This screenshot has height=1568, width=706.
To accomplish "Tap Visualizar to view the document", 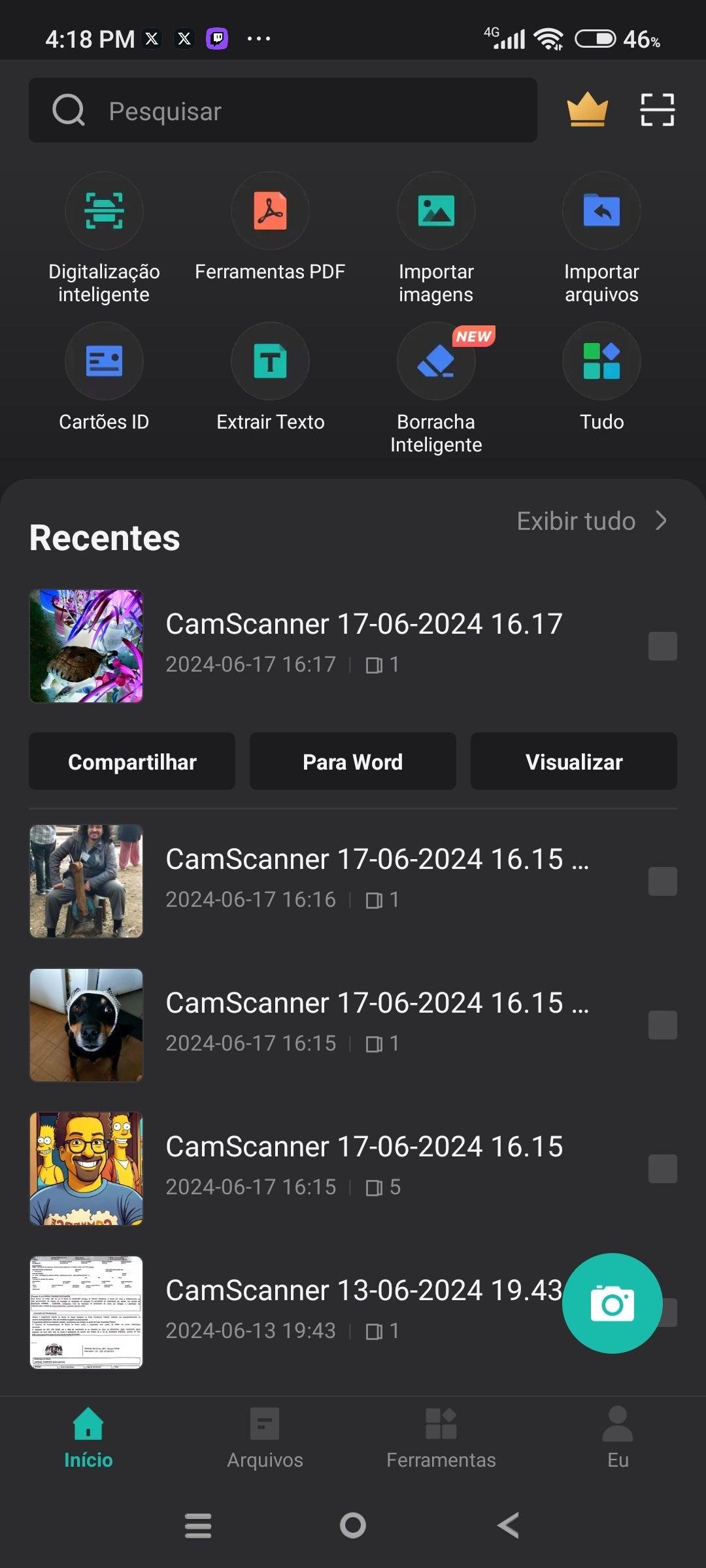I will click(574, 762).
